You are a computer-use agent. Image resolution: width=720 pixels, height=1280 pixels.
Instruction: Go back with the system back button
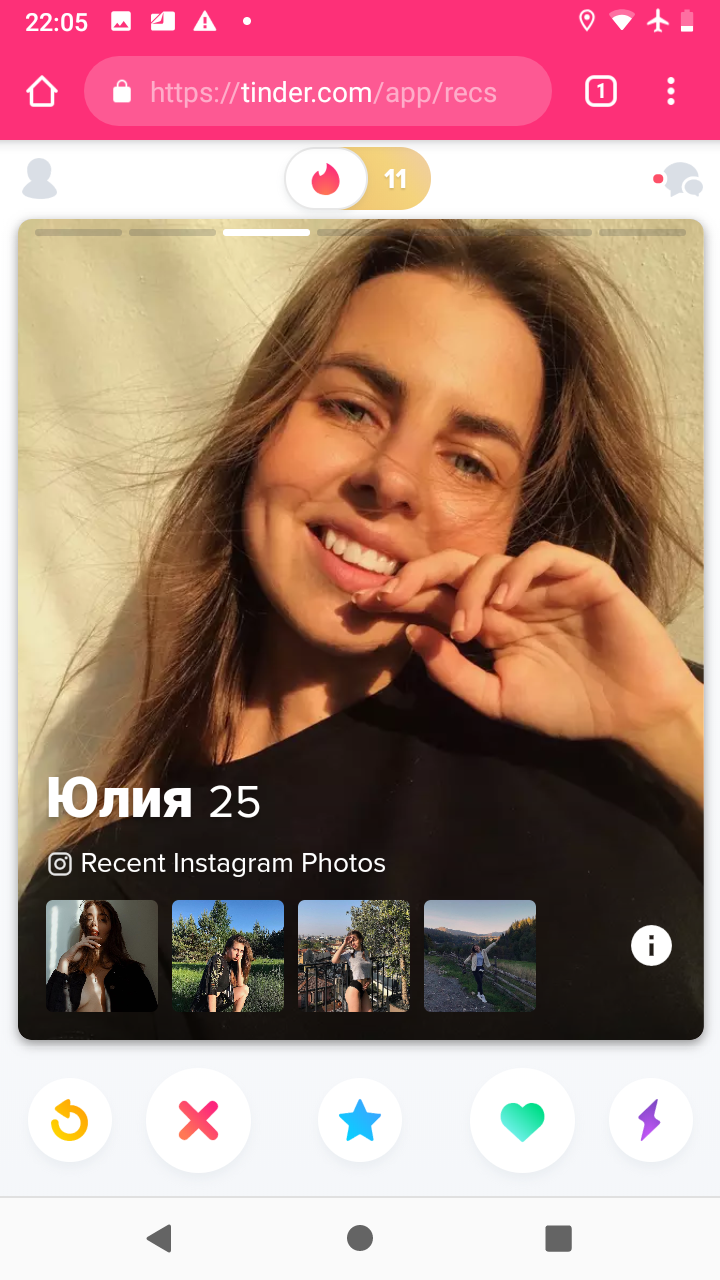click(x=159, y=1238)
